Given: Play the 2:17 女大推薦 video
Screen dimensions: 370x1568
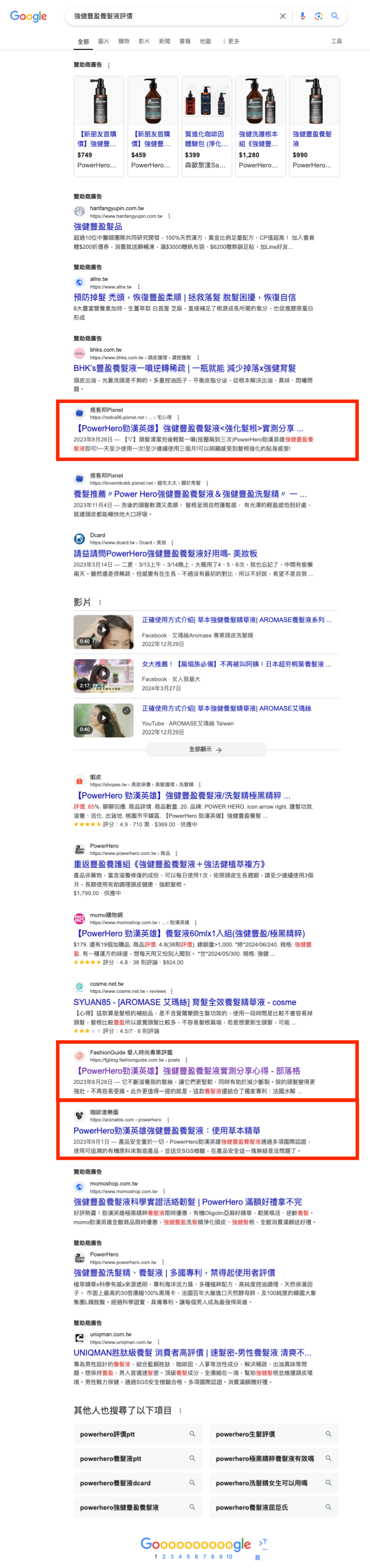Looking at the screenshot, I should (x=103, y=675).
